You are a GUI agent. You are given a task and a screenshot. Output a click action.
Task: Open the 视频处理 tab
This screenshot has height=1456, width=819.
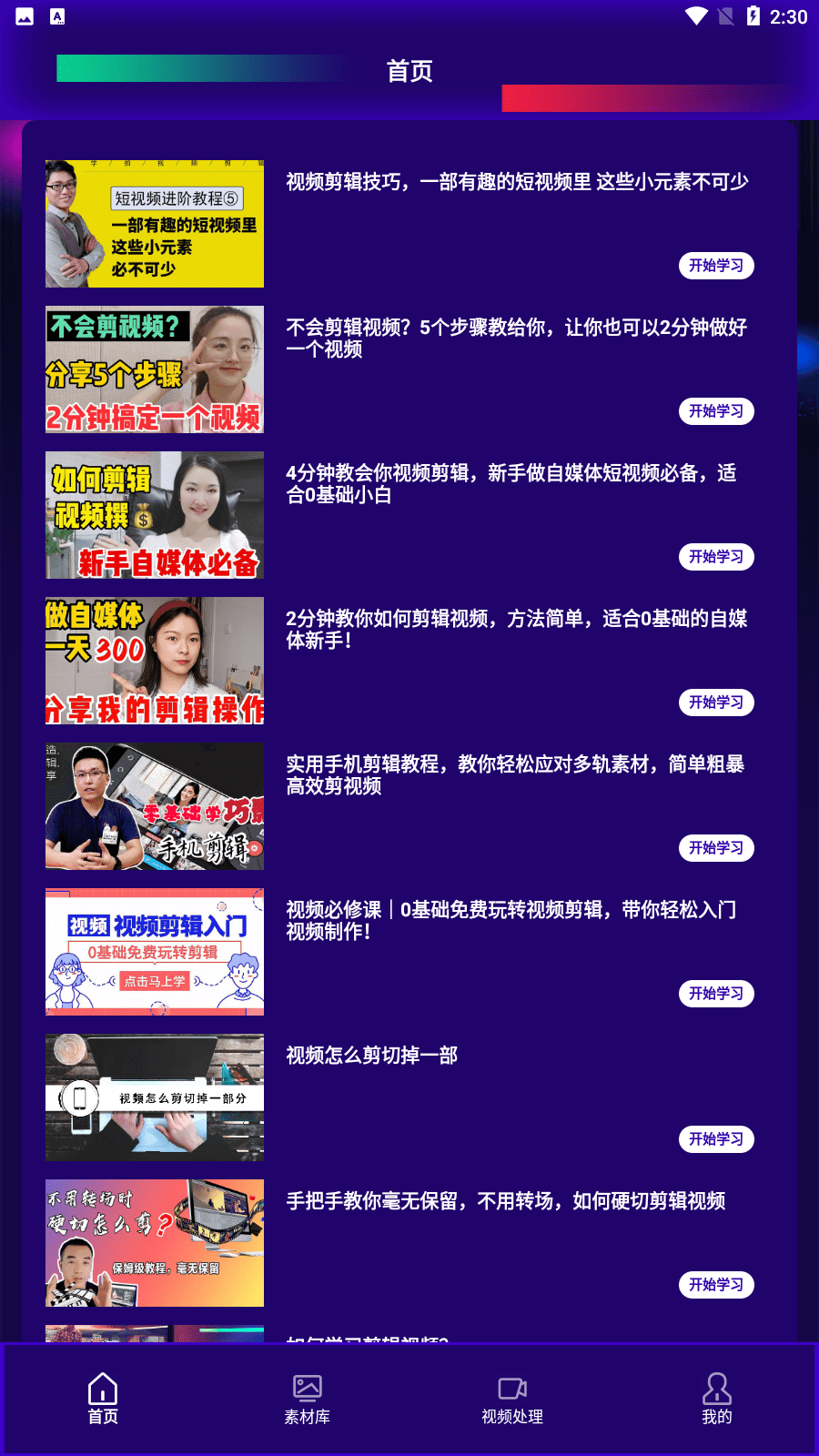pyautogui.click(x=511, y=1399)
